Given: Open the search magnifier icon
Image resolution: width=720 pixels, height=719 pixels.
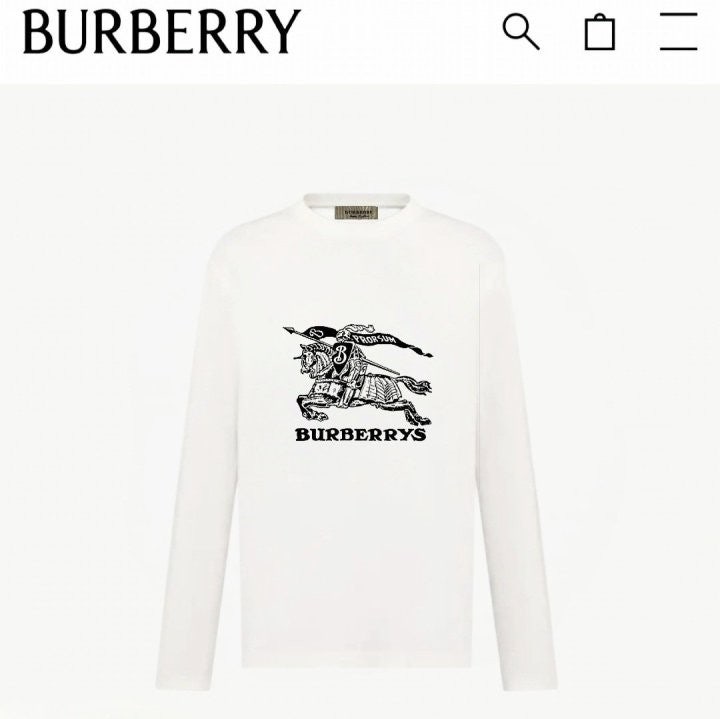Looking at the screenshot, I should [x=520, y=32].
